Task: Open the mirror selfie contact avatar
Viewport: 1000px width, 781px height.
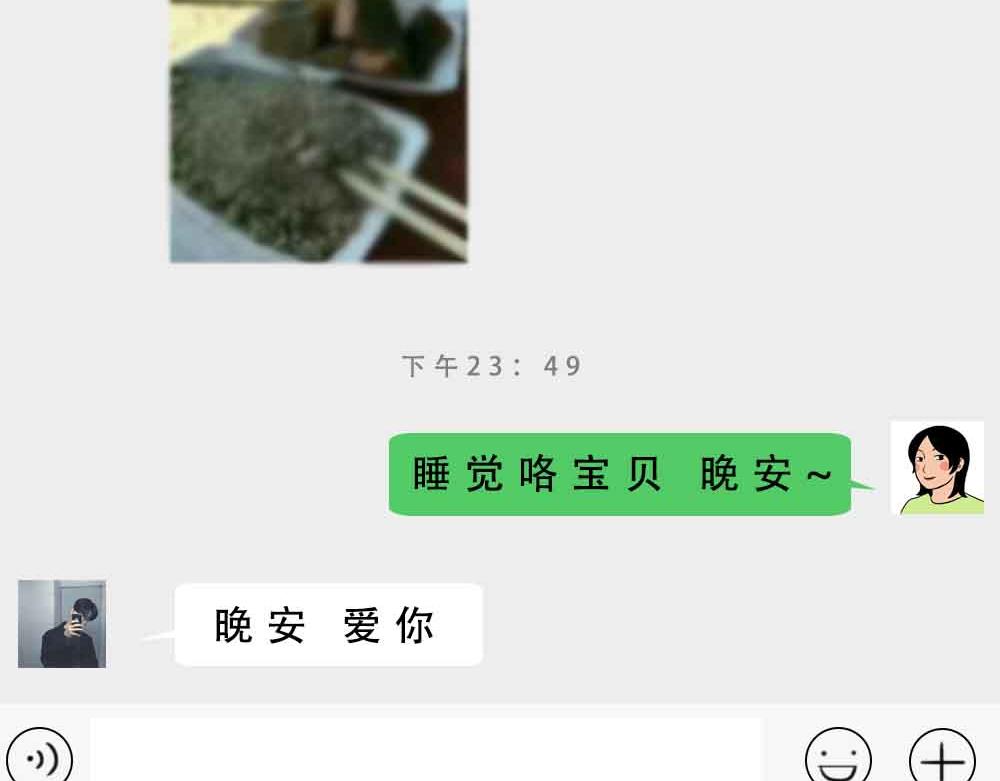Action: [x=62, y=624]
